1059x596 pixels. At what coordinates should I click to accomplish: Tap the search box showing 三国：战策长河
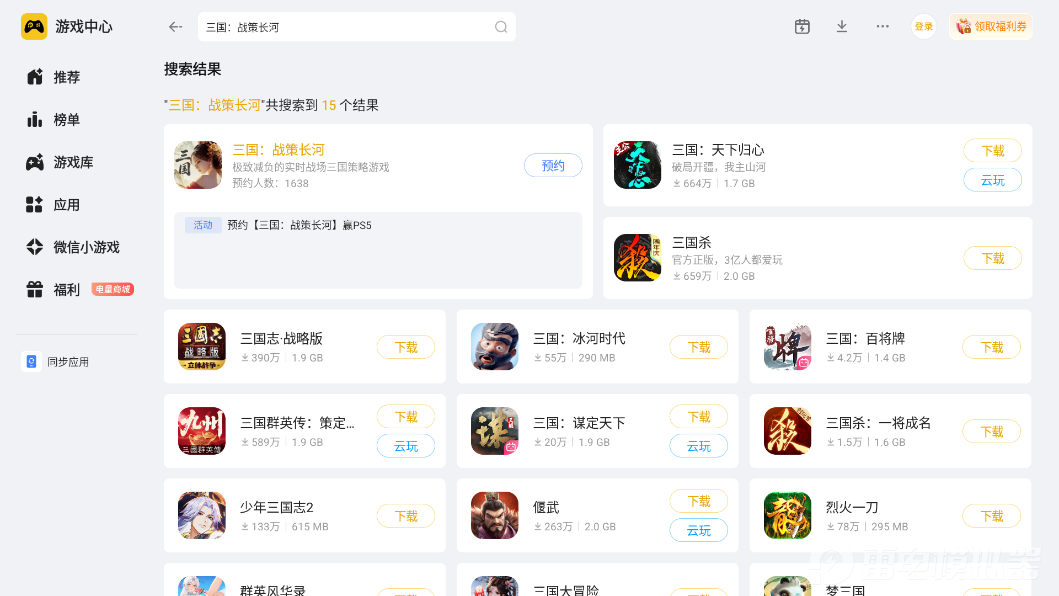coord(357,27)
